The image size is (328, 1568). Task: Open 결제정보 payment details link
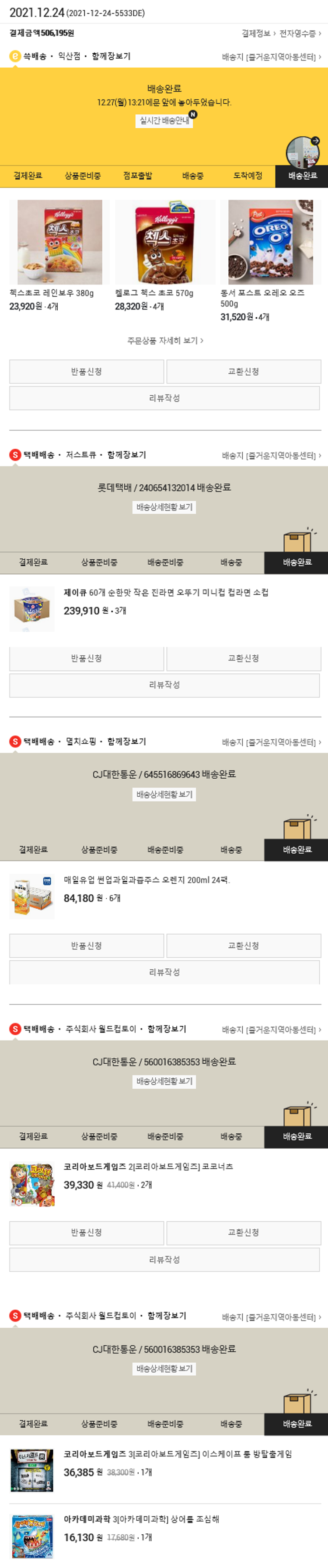click(x=258, y=33)
